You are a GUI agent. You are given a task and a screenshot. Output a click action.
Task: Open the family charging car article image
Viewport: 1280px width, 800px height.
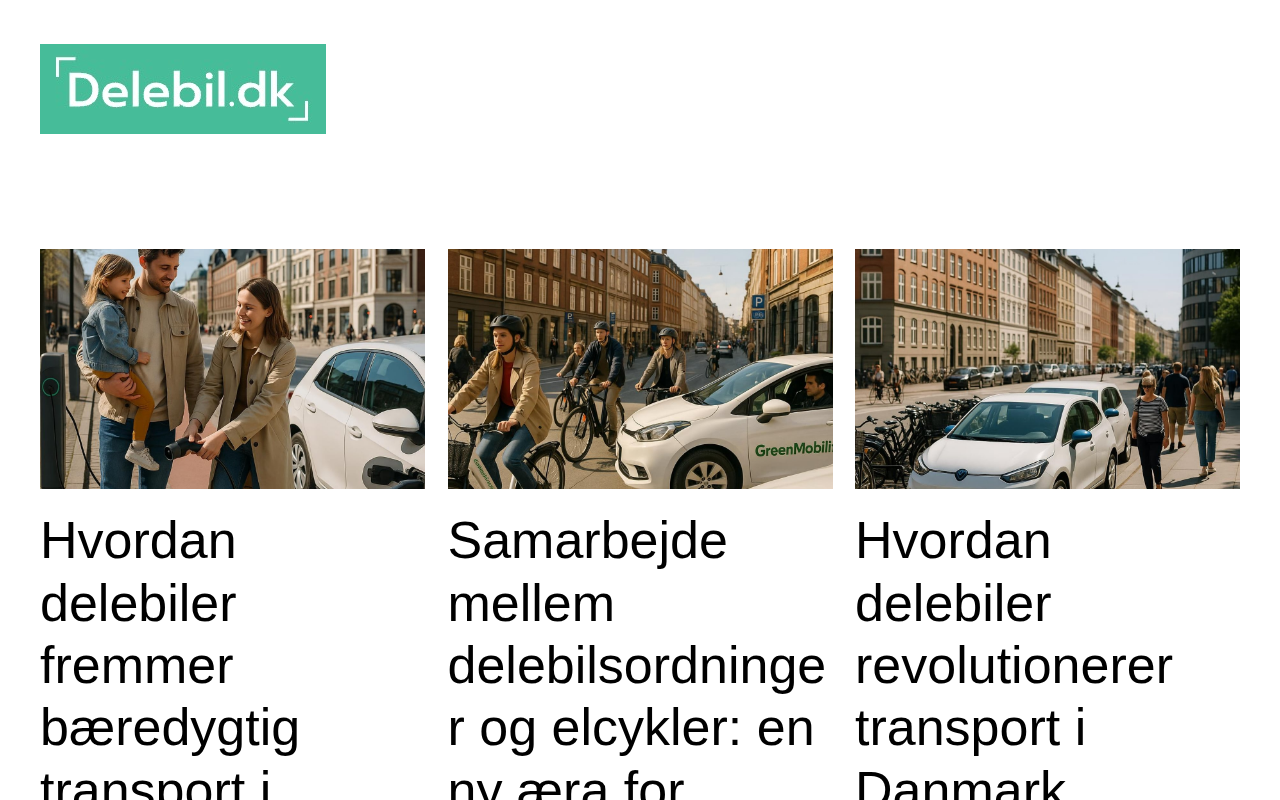[232, 369]
